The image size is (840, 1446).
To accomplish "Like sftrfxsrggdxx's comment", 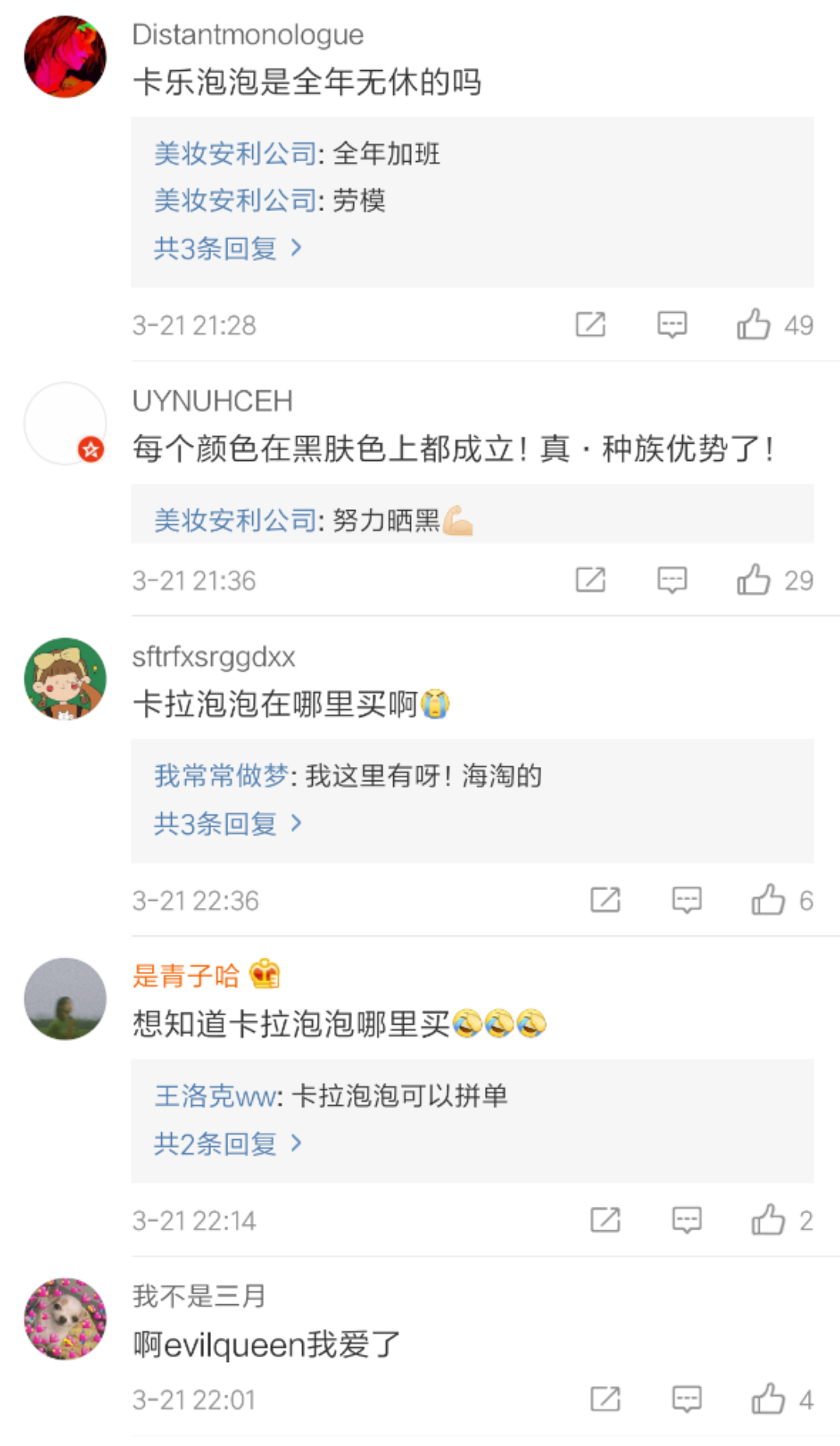I will (768, 900).
